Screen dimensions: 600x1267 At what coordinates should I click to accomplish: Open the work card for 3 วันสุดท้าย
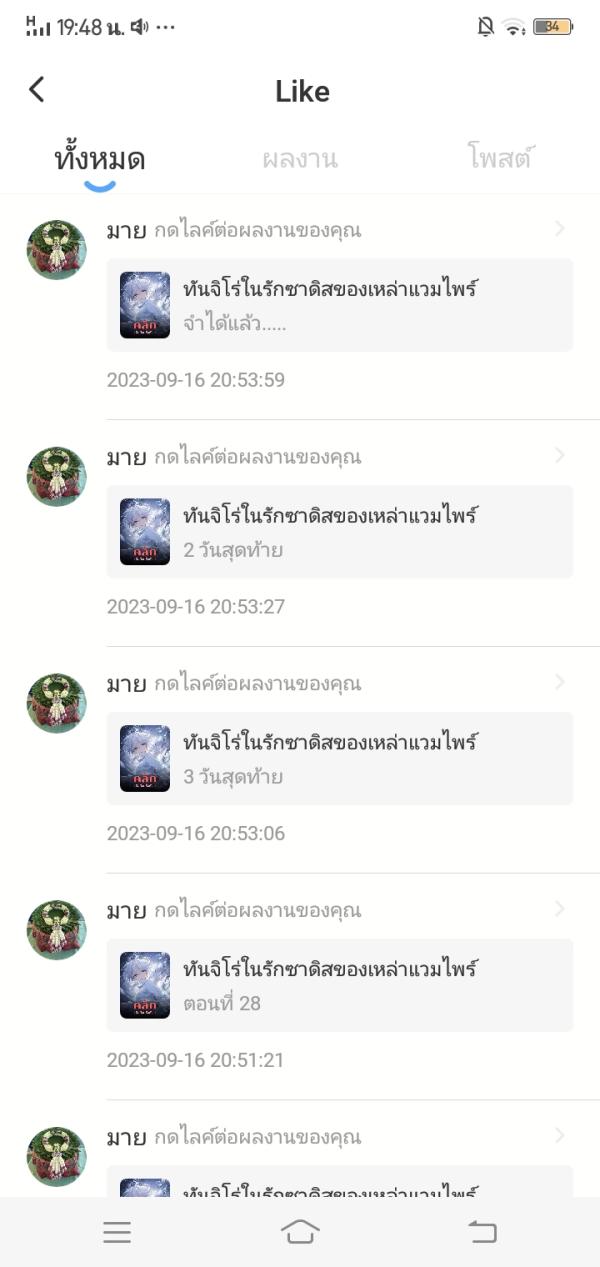(339, 759)
